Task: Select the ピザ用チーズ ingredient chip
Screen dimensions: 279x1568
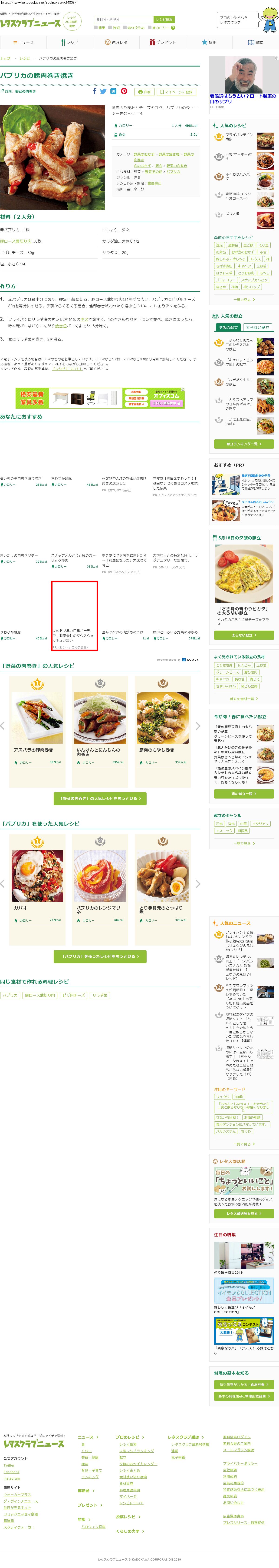Action: [74, 995]
